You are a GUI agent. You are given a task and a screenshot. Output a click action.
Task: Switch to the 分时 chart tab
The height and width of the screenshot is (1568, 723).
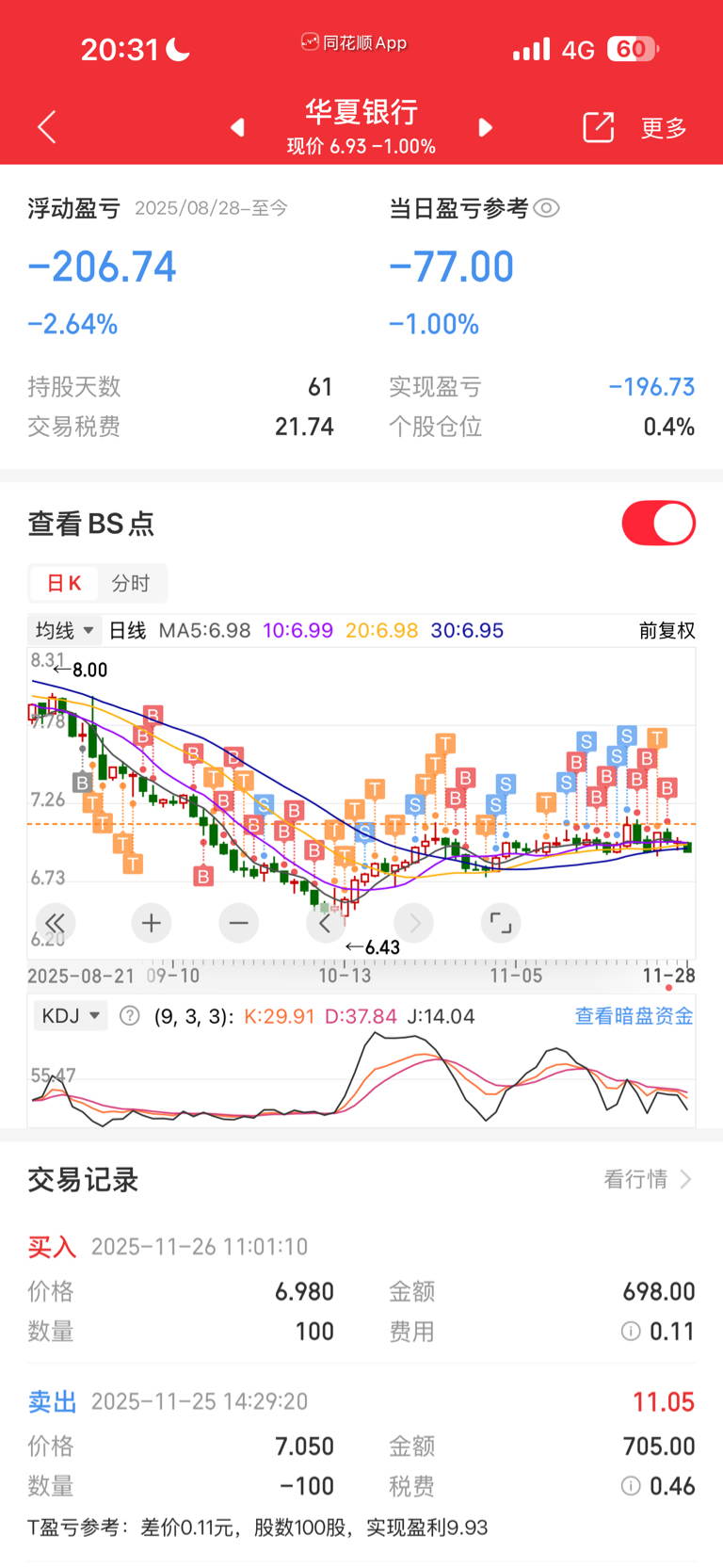[131, 583]
